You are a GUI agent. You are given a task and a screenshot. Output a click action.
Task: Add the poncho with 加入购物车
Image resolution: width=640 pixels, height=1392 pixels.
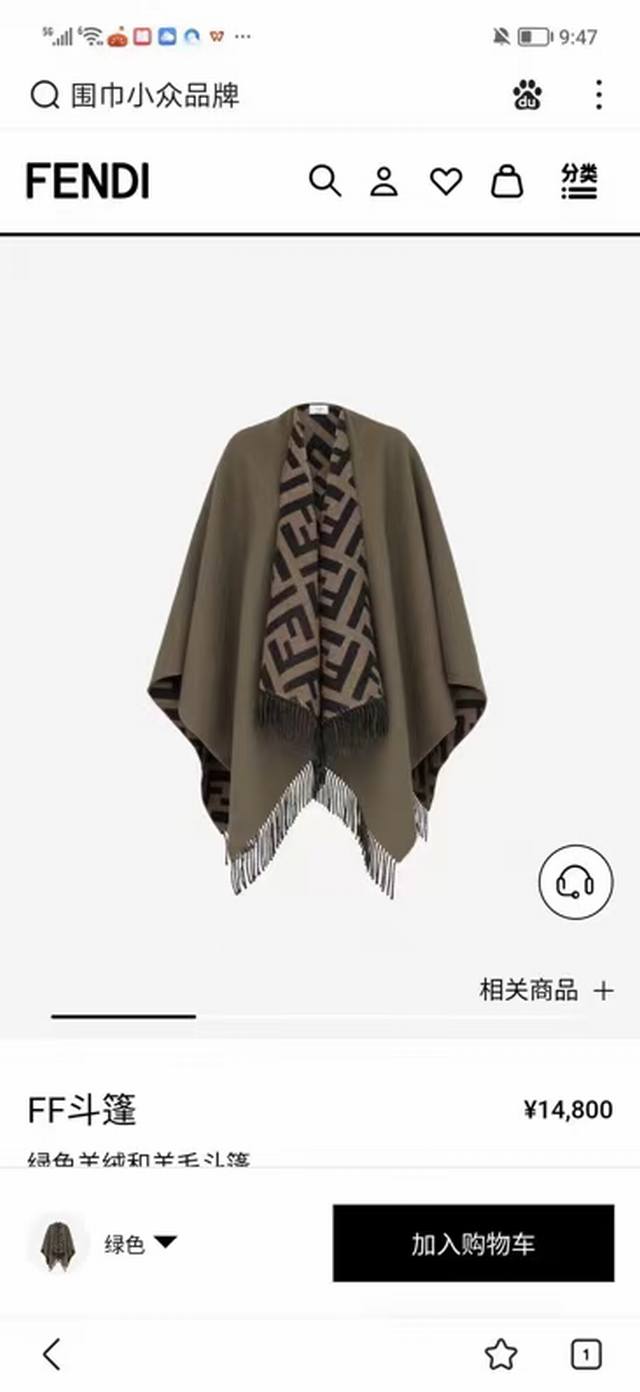pos(473,1243)
